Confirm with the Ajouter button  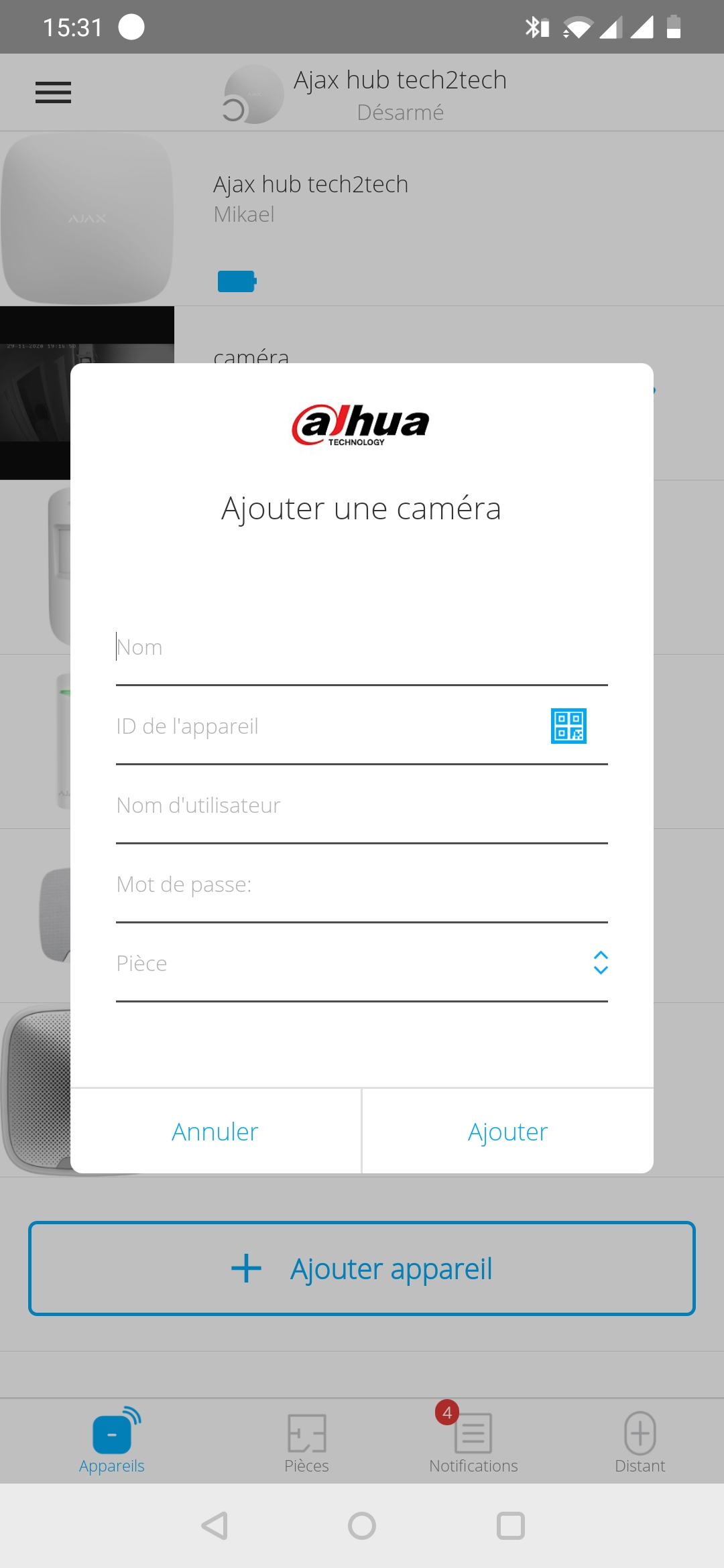click(x=507, y=1132)
